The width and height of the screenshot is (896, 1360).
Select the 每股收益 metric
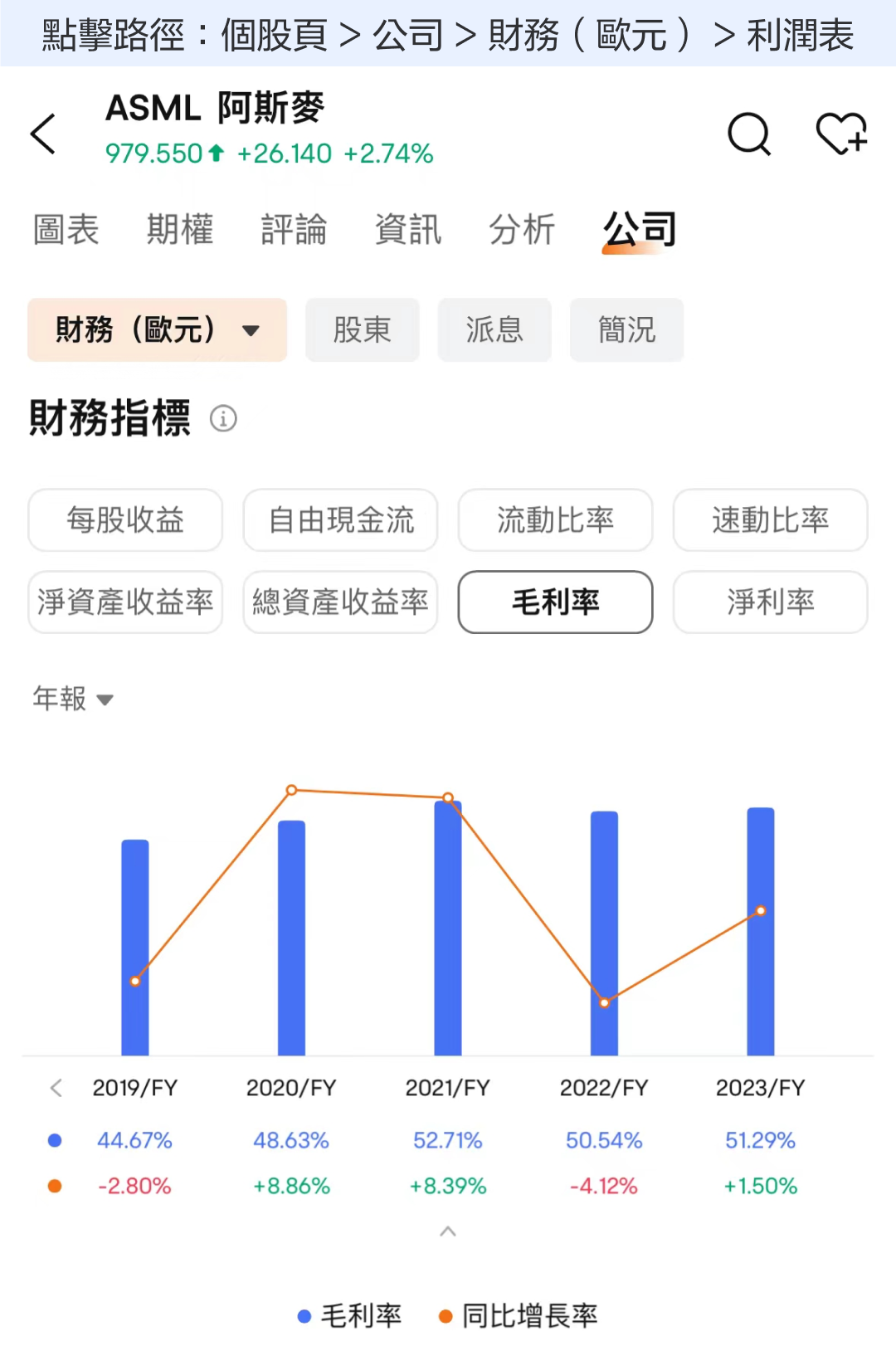pyautogui.click(x=124, y=520)
